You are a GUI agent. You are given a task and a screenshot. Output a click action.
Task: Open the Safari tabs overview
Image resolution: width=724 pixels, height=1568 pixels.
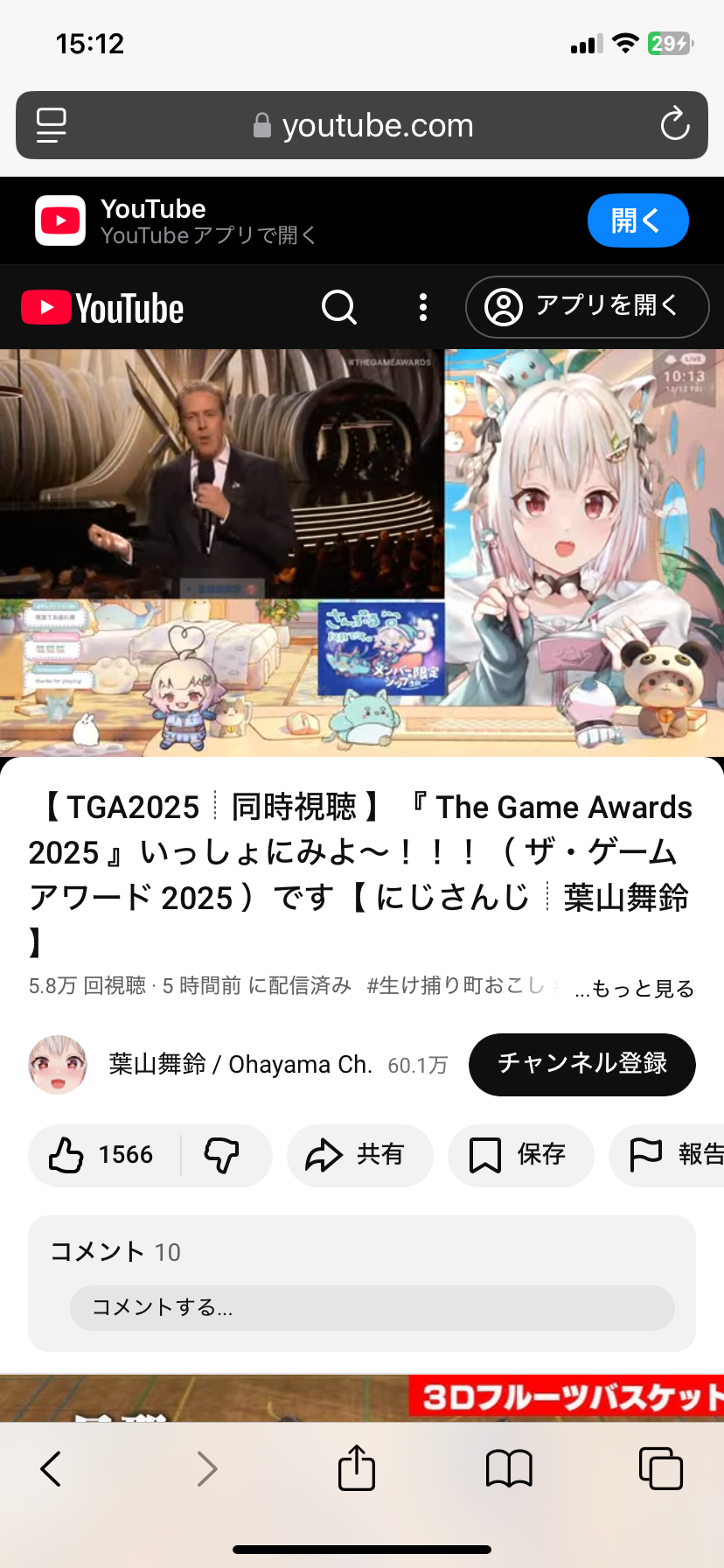(660, 1468)
